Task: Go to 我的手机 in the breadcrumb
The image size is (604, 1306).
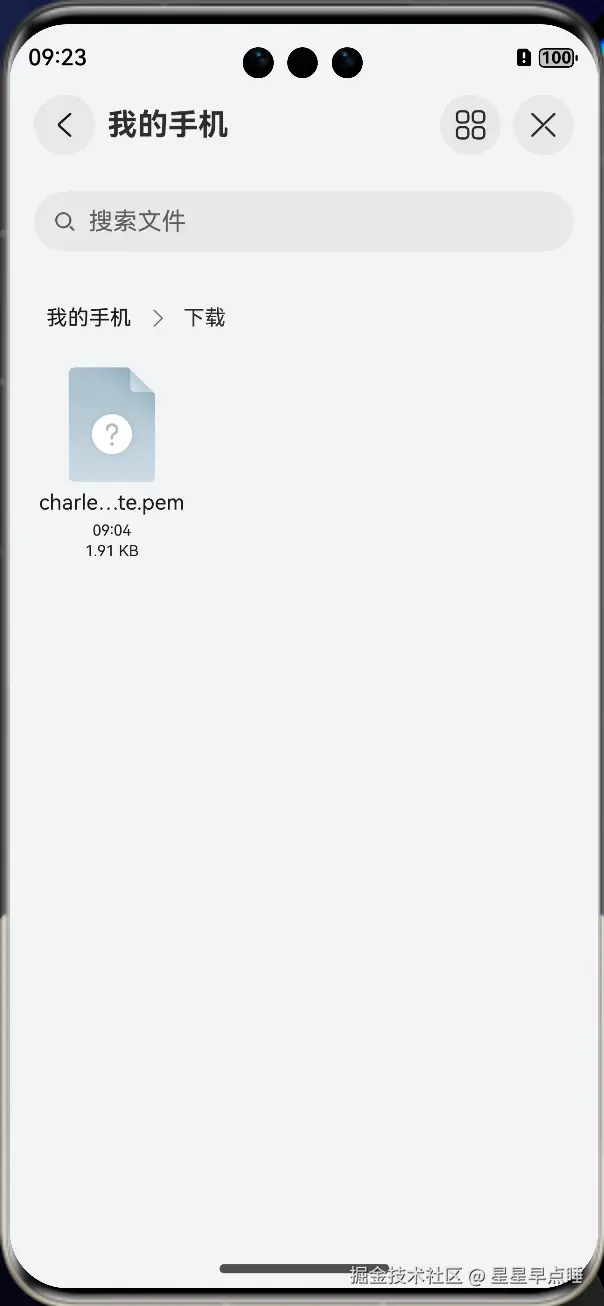Action: (89, 318)
